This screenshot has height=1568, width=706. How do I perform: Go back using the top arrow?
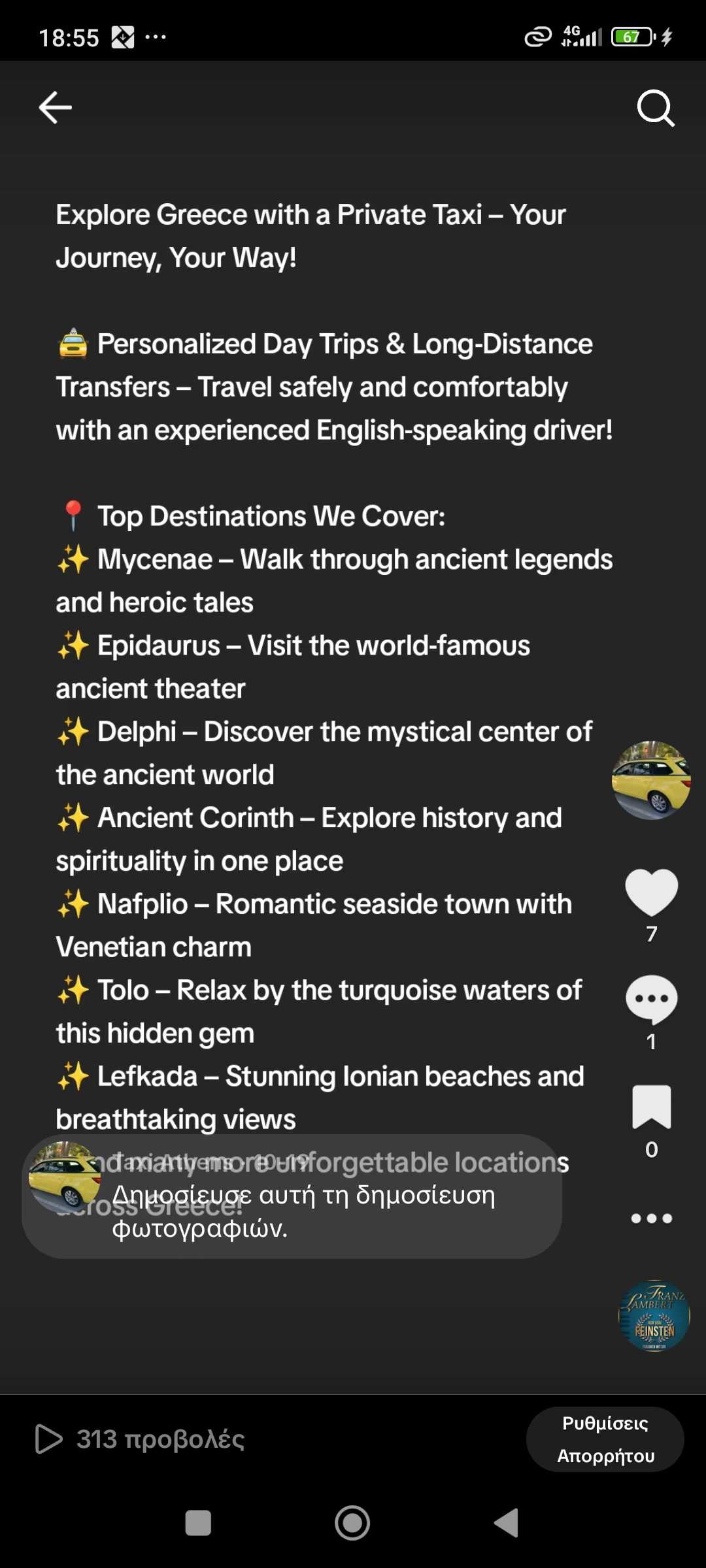point(56,107)
